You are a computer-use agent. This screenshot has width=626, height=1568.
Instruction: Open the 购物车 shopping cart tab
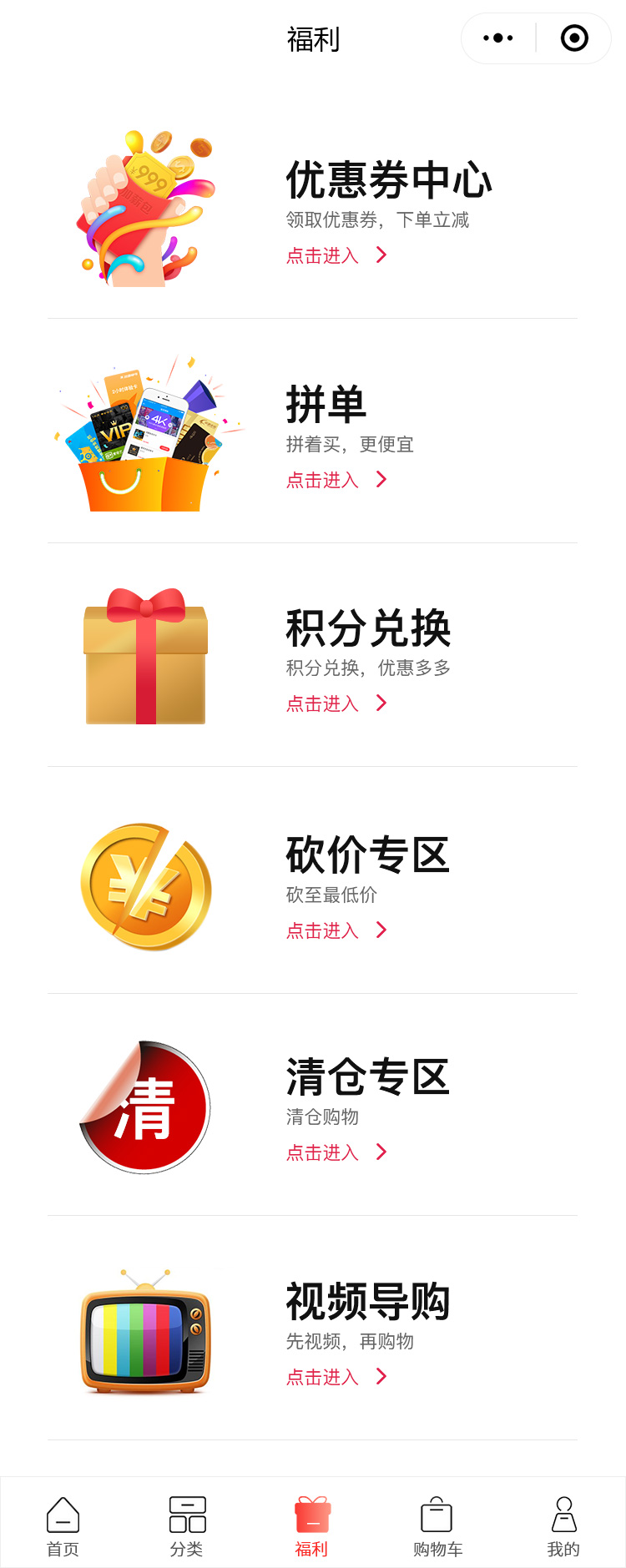click(437, 1526)
